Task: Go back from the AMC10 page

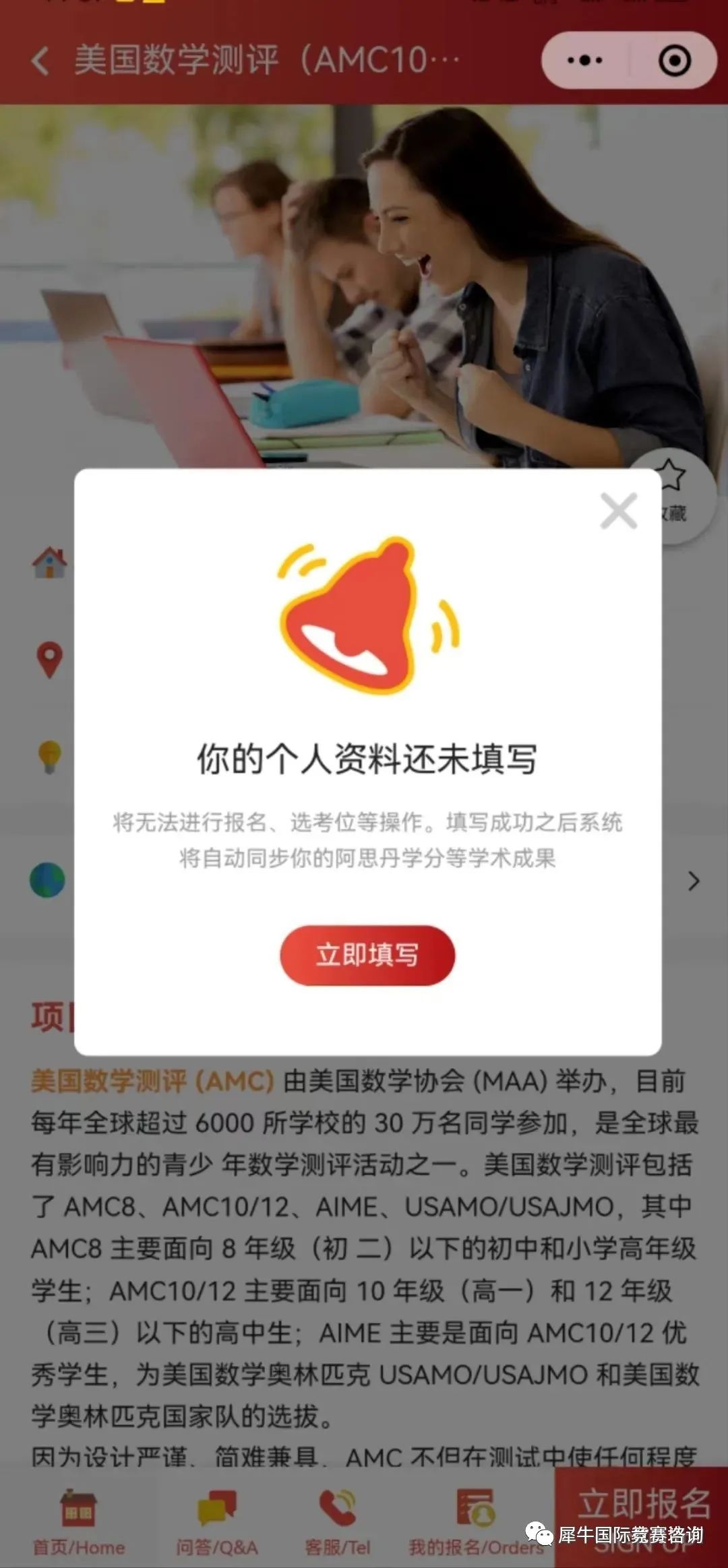Action: 40,61
